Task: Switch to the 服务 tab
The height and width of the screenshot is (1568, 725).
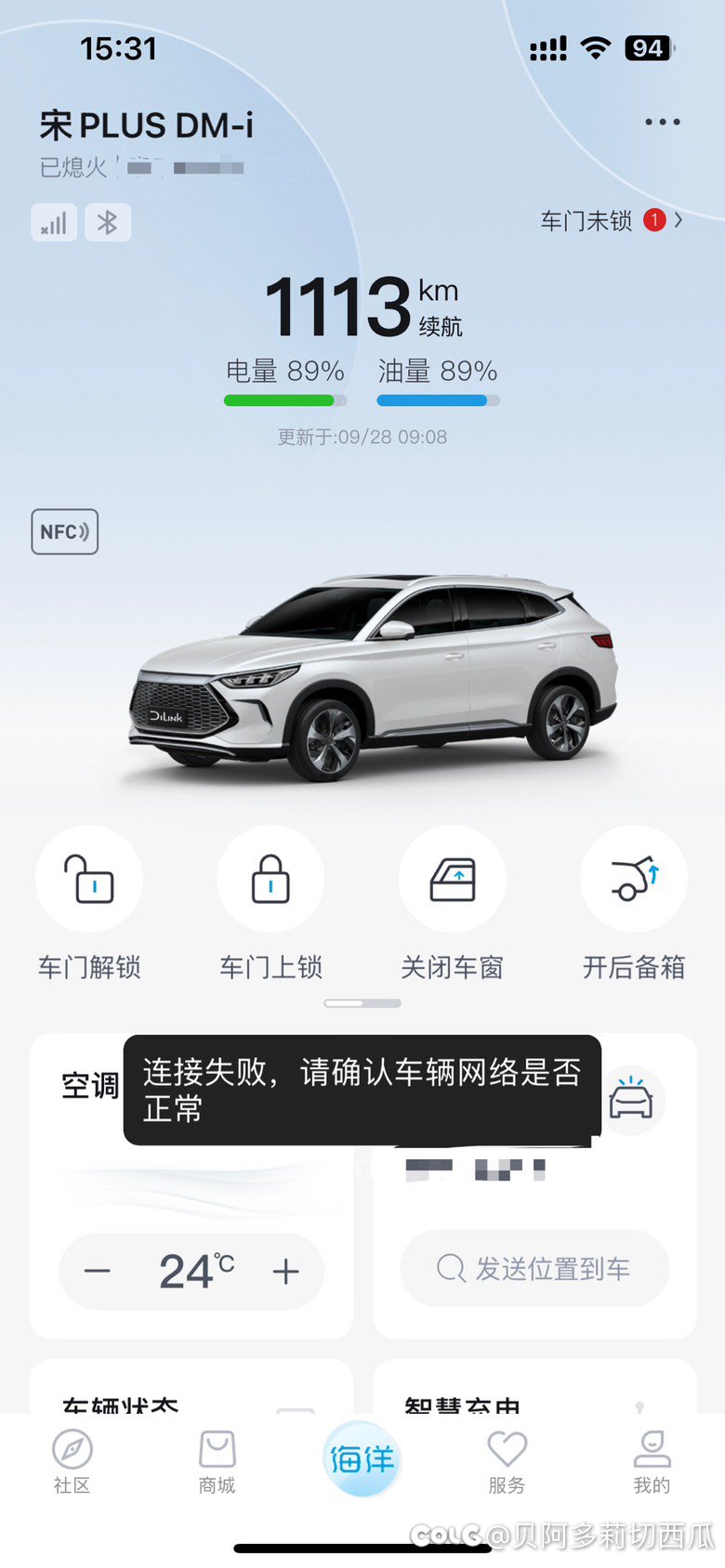Action: (x=507, y=1460)
